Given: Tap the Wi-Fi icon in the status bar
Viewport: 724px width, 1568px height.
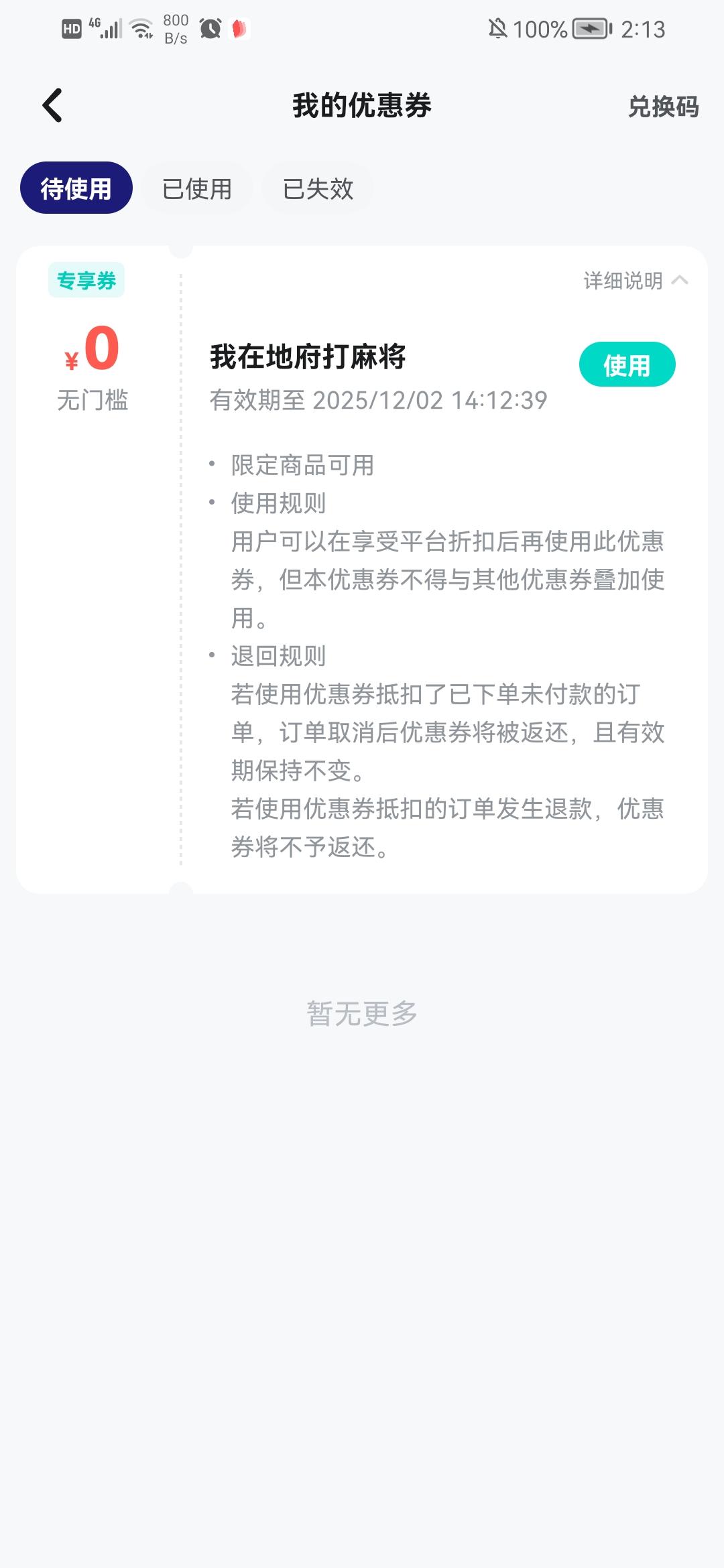Looking at the screenshot, I should 143,28.
